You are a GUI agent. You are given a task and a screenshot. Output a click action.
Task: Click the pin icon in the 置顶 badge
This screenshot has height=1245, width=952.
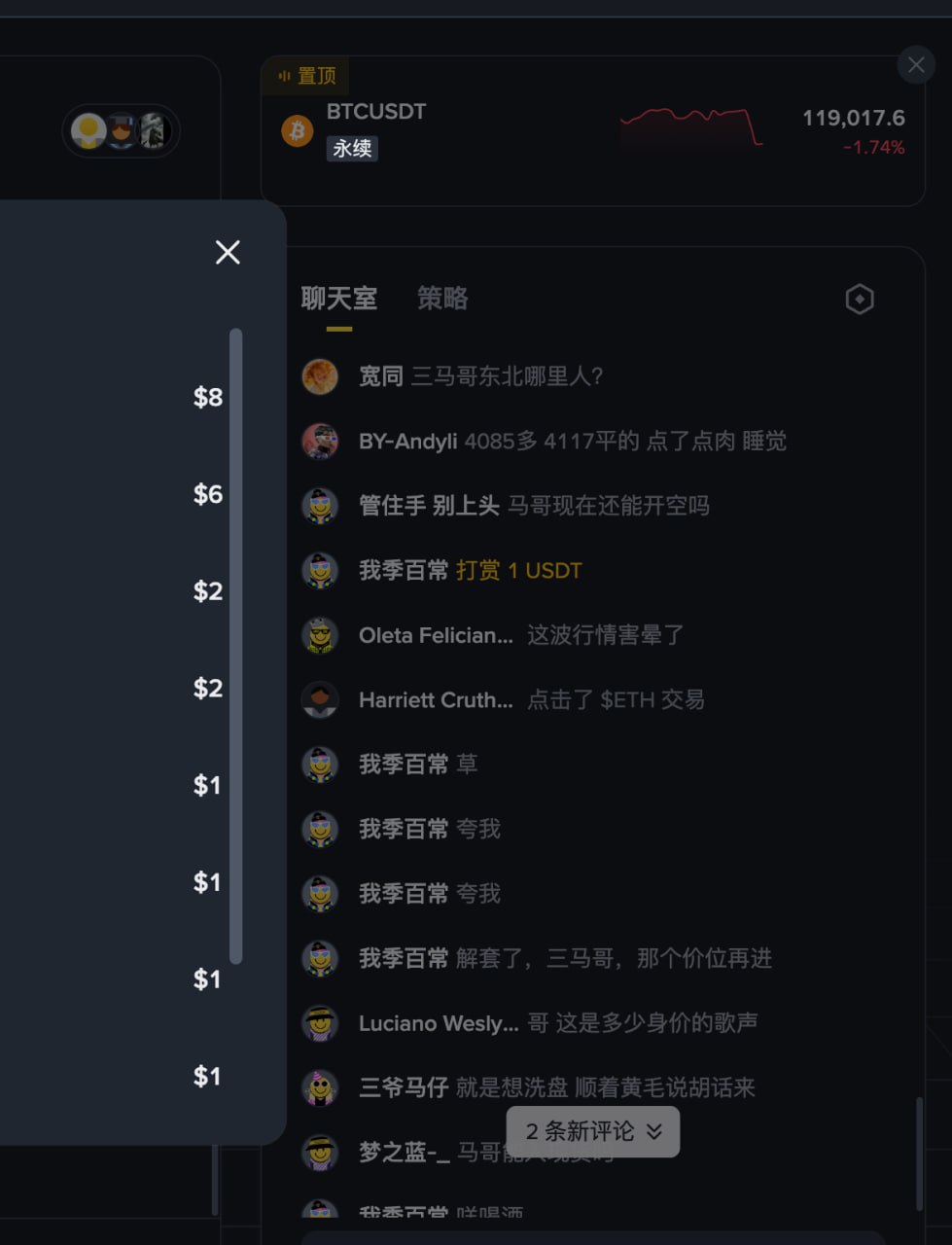pyautogui.click(x=282, y=75)
